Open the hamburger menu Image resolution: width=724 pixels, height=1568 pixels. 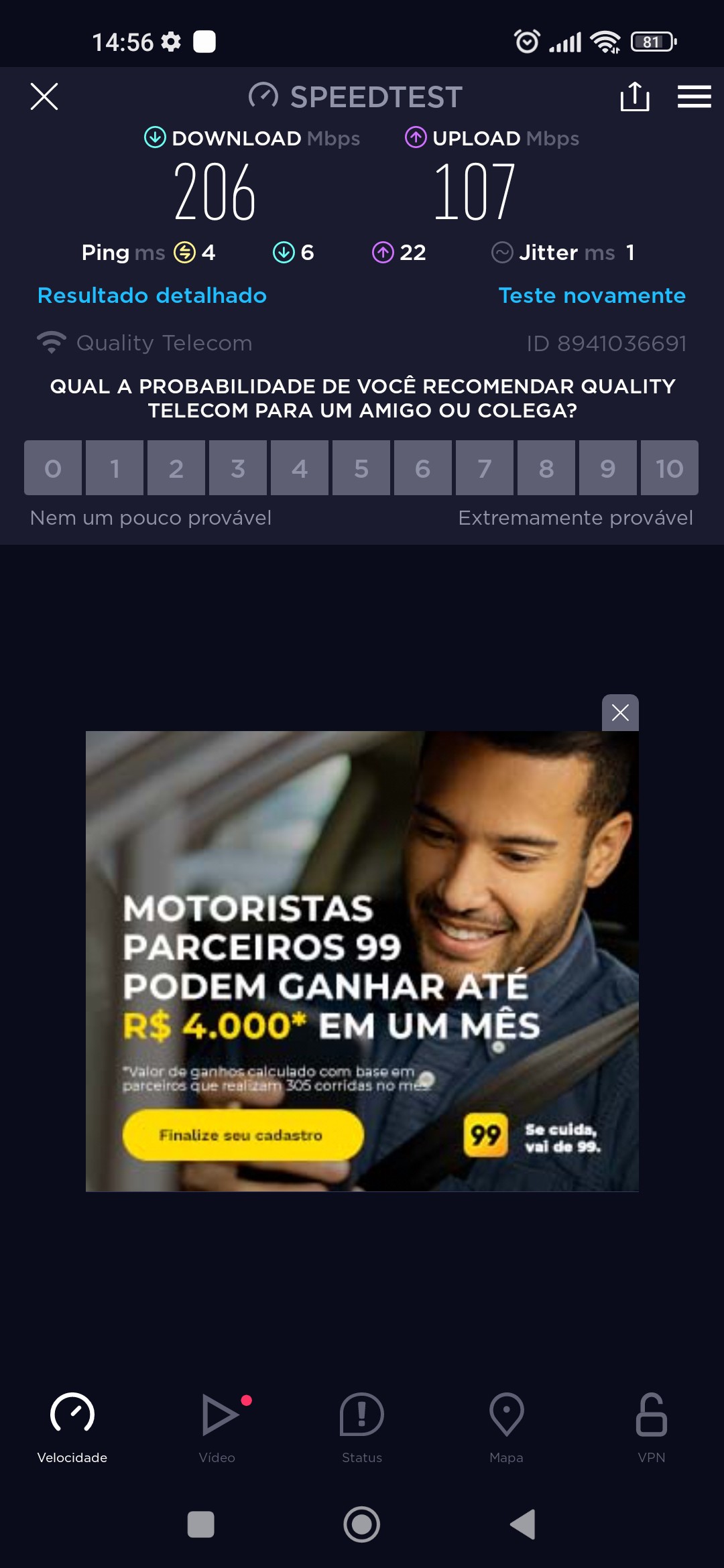pos(694,96)
